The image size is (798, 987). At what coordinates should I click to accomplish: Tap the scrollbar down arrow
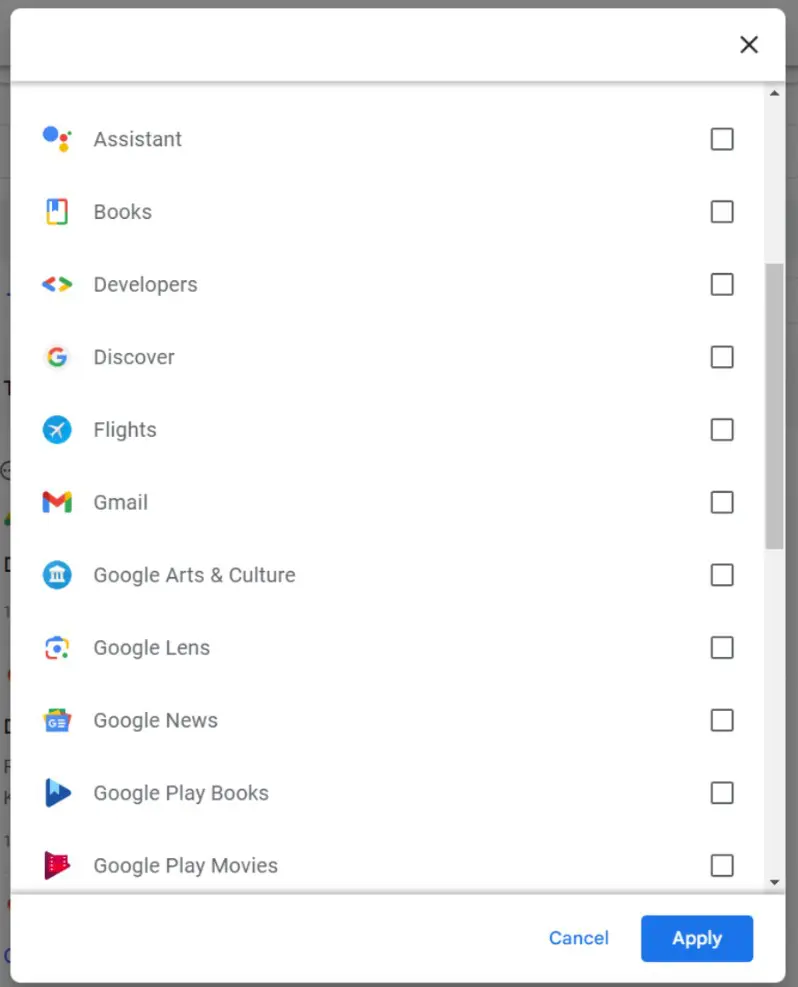(774, 883)
